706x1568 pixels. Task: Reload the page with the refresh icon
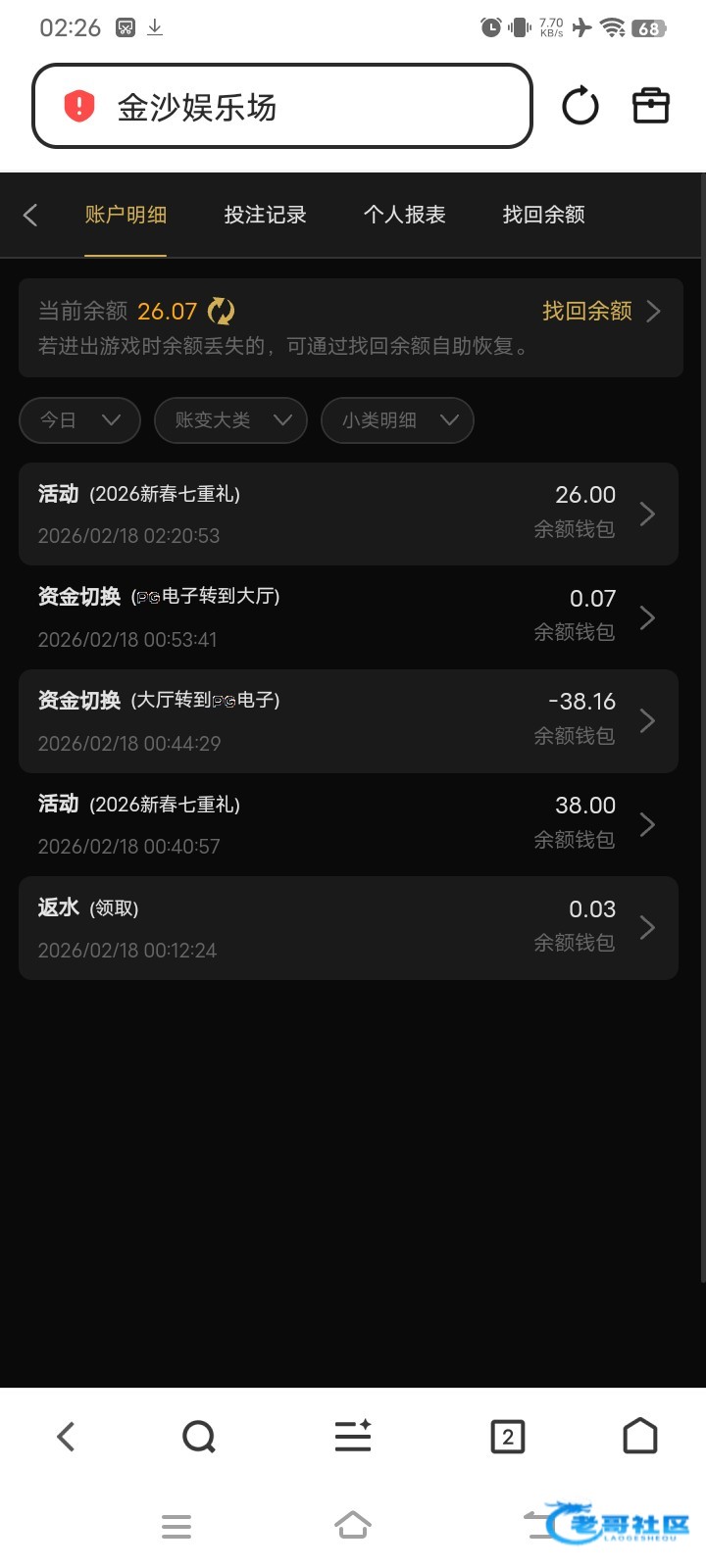(x=580, y=106)
